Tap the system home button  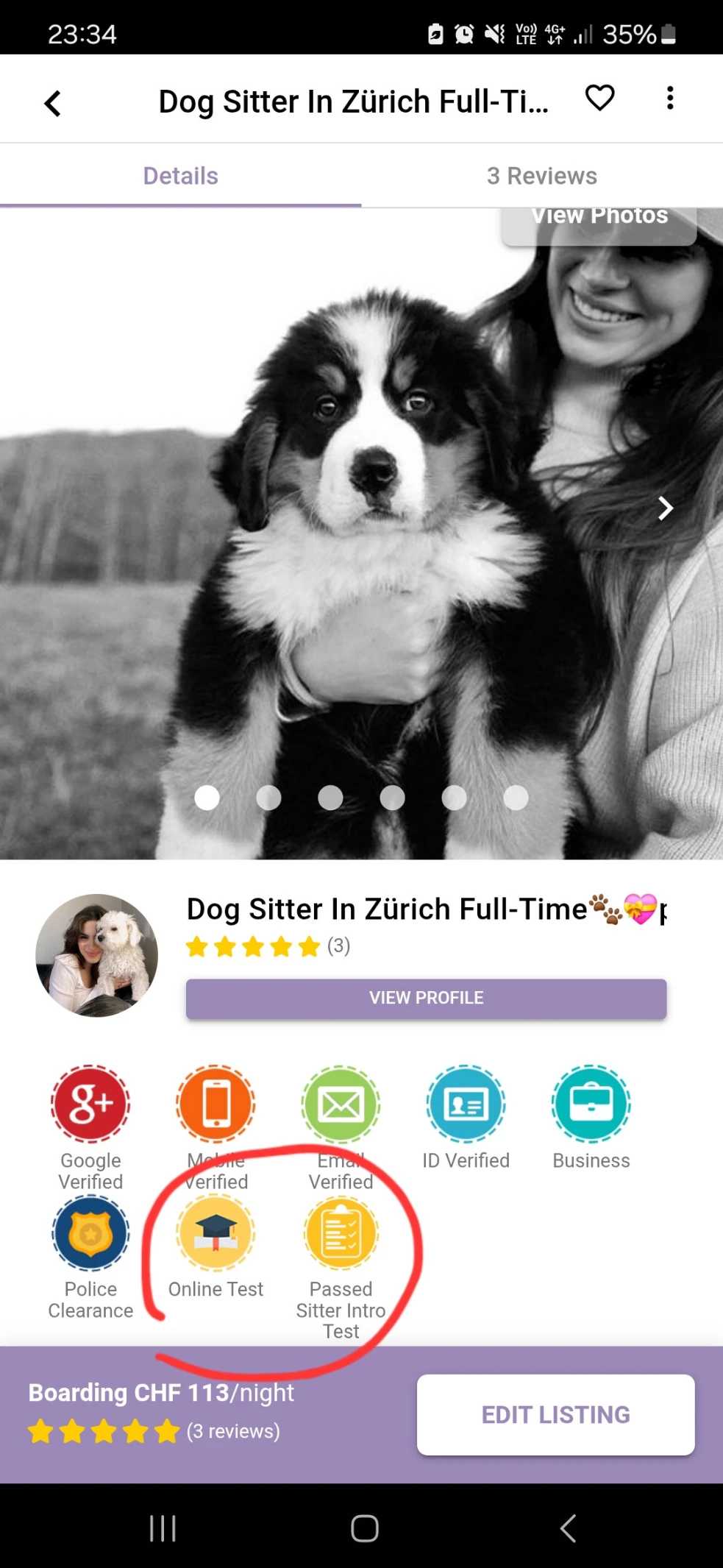(x=364, y=1528)
